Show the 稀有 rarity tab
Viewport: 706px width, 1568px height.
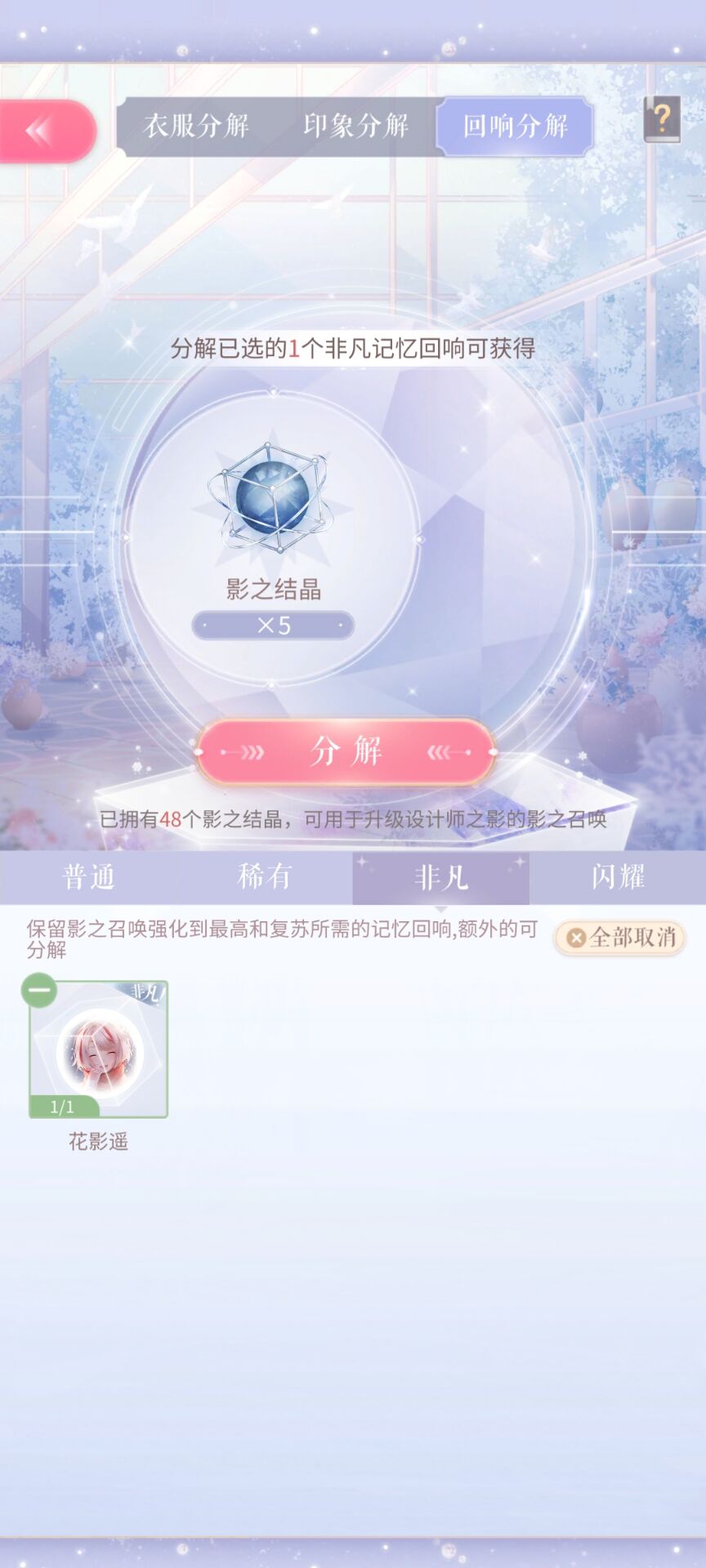click(264, 877)
